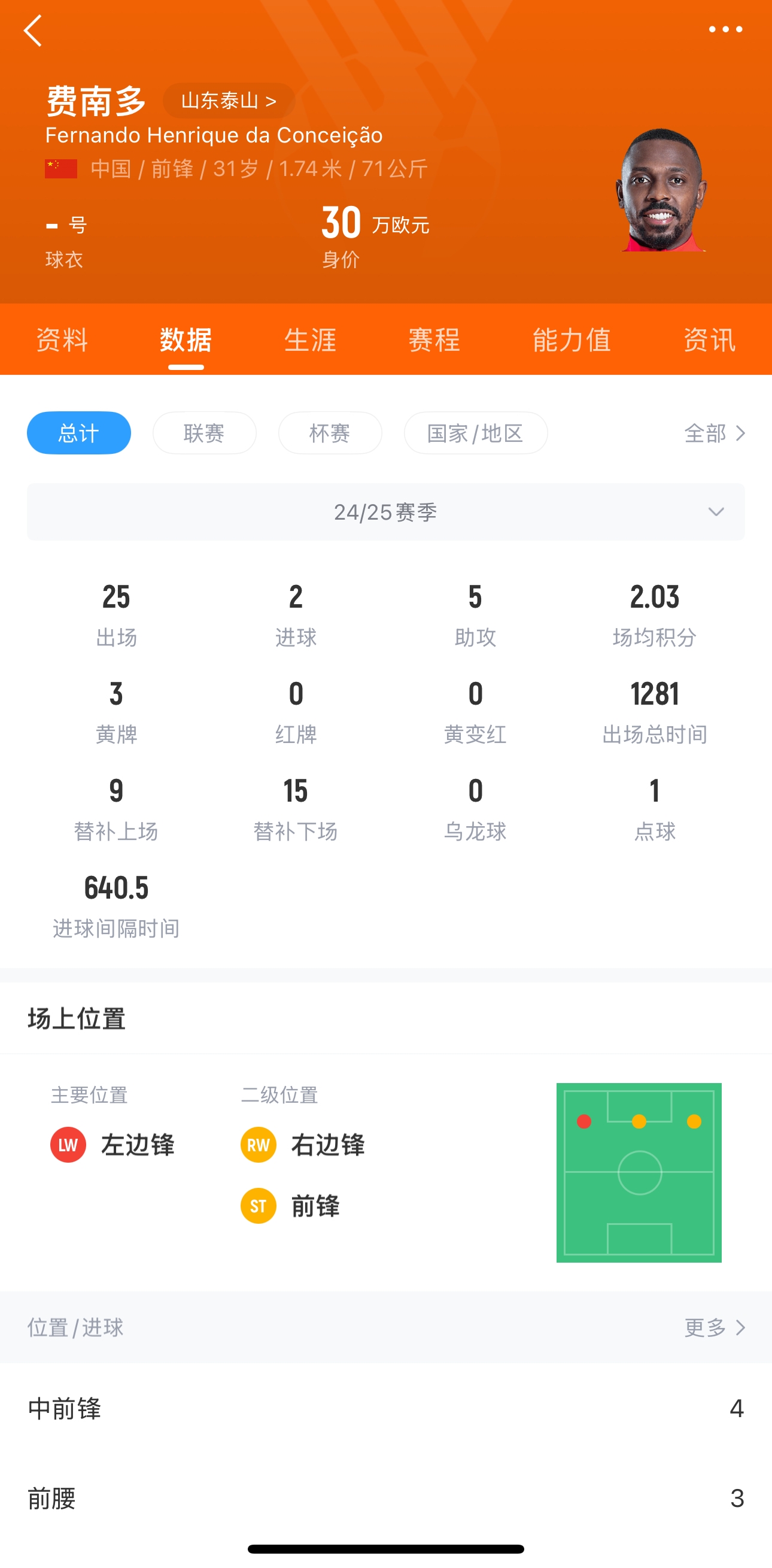Filter stats by 杯赛
772x1568 pixels.
point(330,433)
